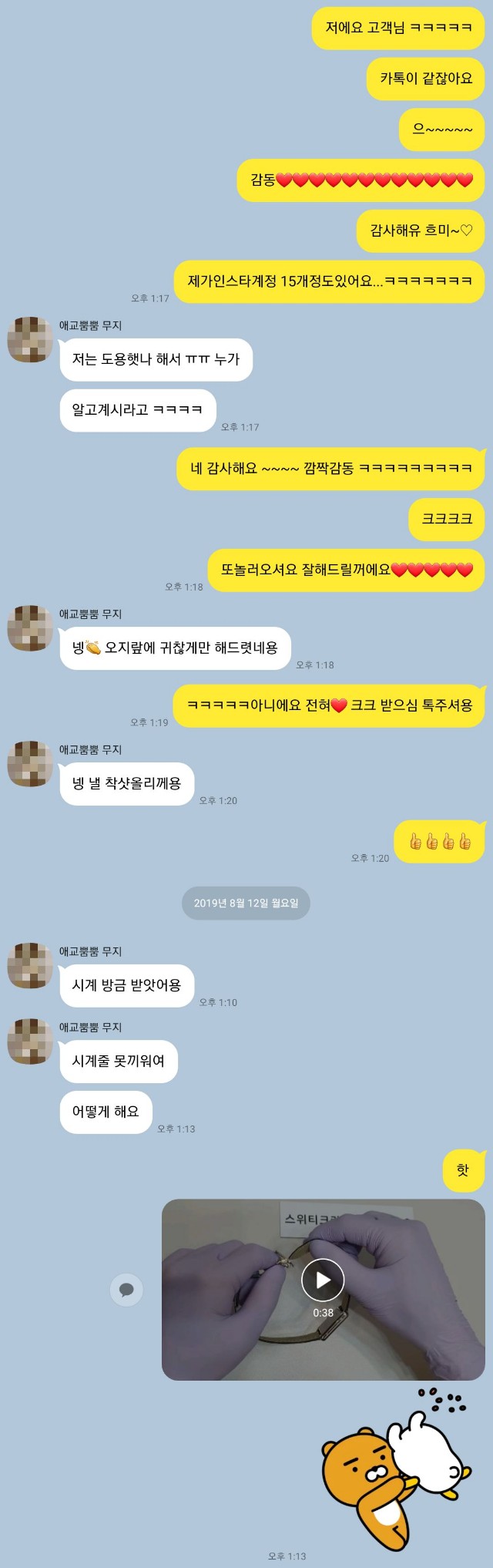493x1568 pixels.
Task: Play the 0:38 video message
Action: coord(323,1280)
